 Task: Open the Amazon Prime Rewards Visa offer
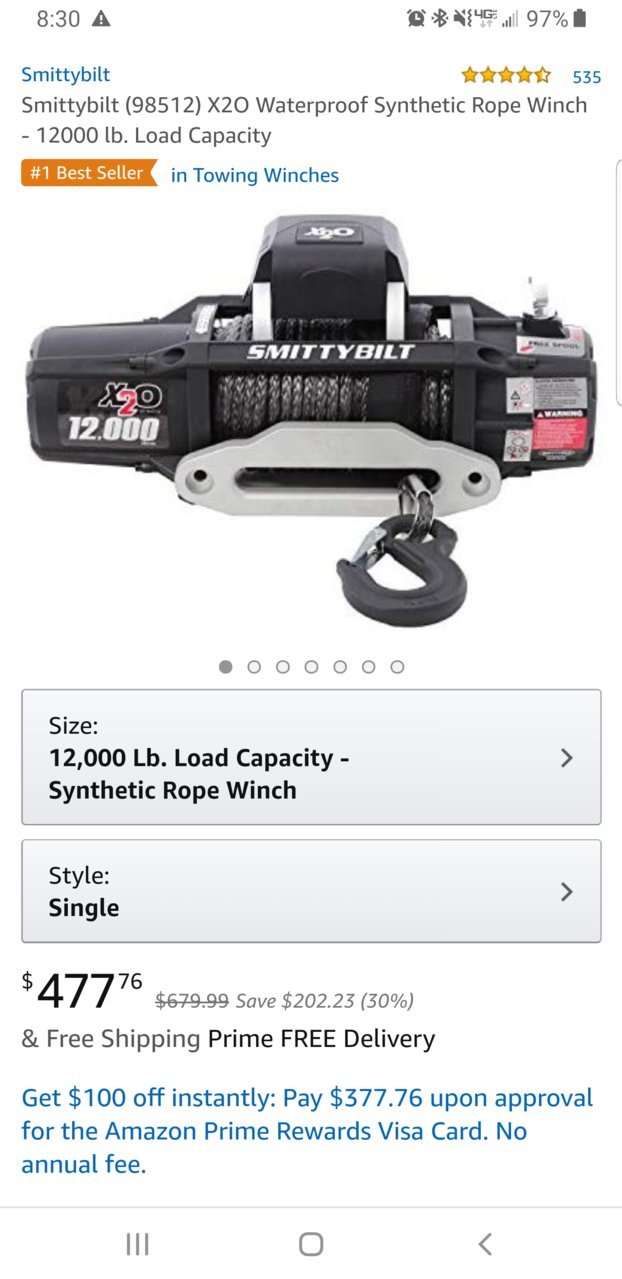307,1131
